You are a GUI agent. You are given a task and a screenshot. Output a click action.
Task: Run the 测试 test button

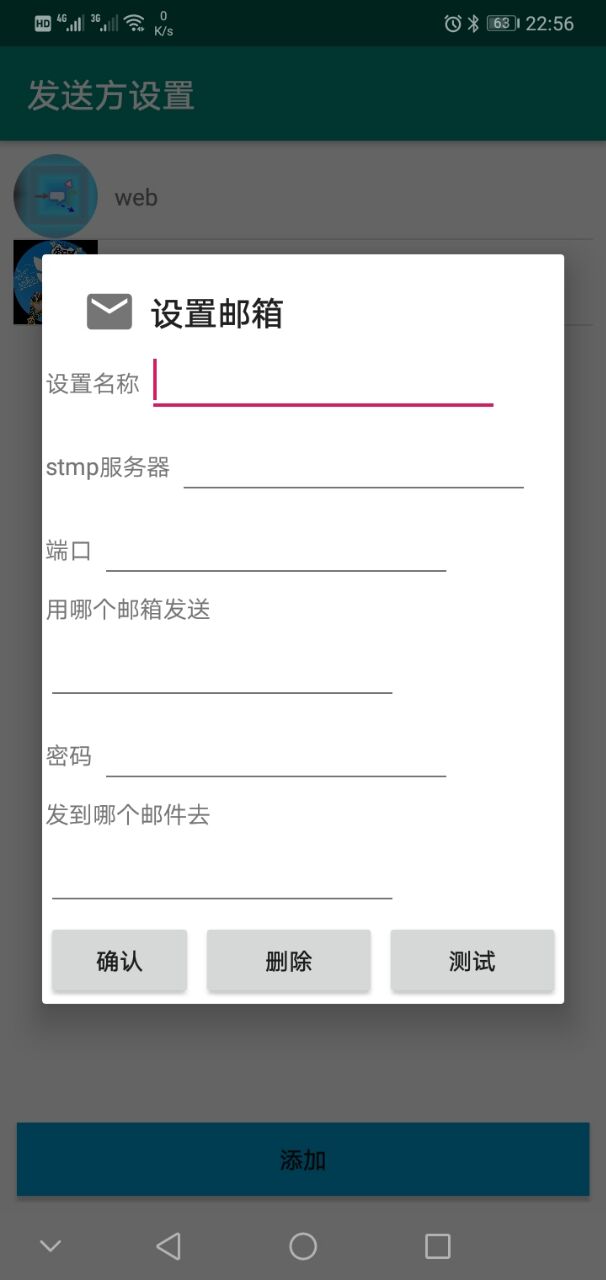click(x=472, y=961)
